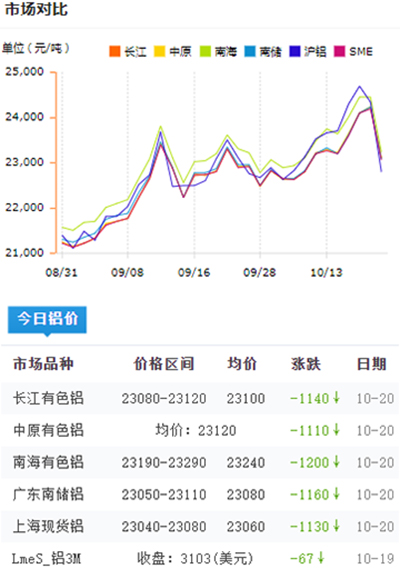Viewport: 400px width, 579px height.
Task: Open the 上海现货铝 price row
Action: tap(200, 527)
